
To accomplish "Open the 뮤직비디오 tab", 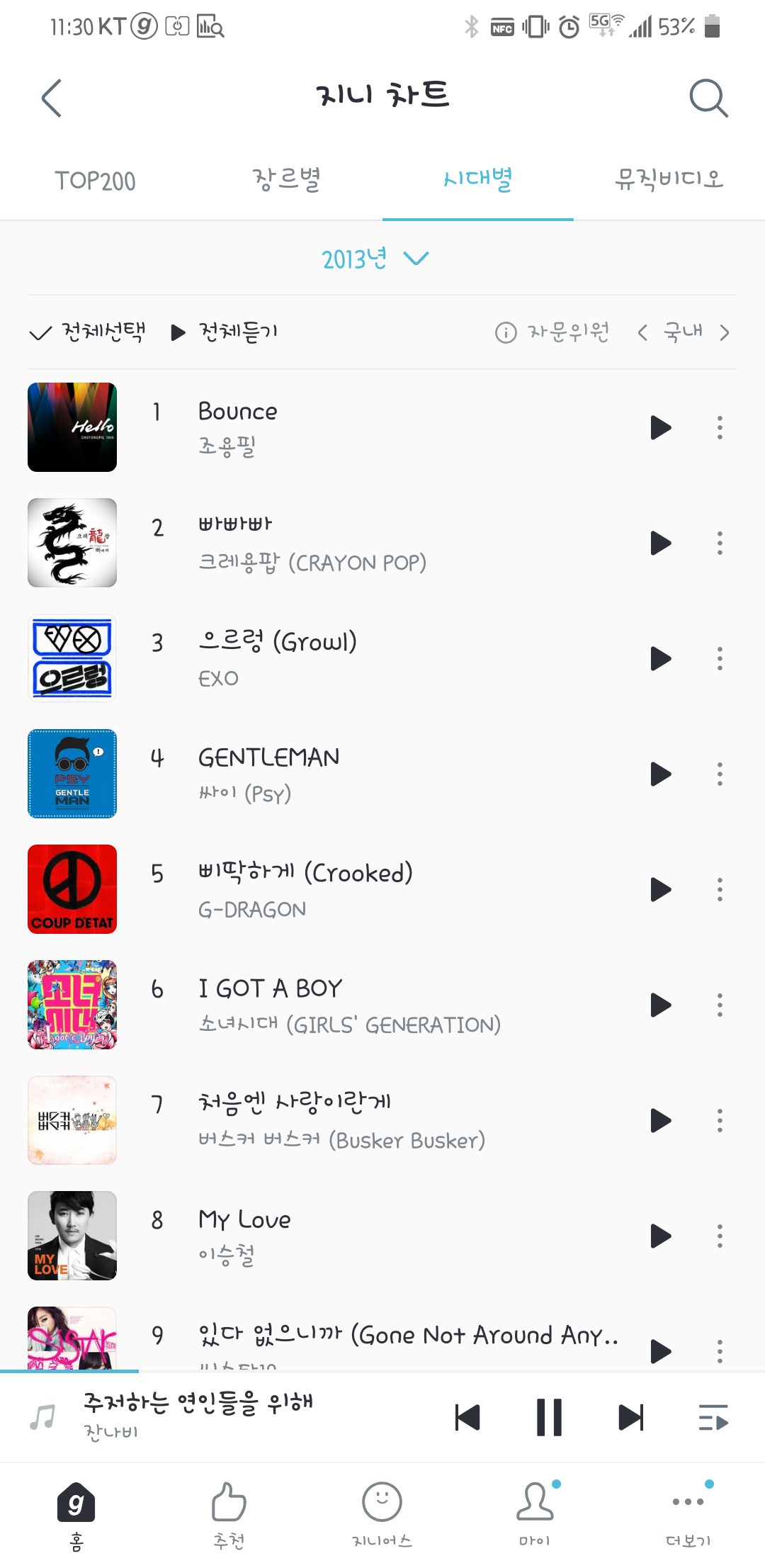I will 669,181.
